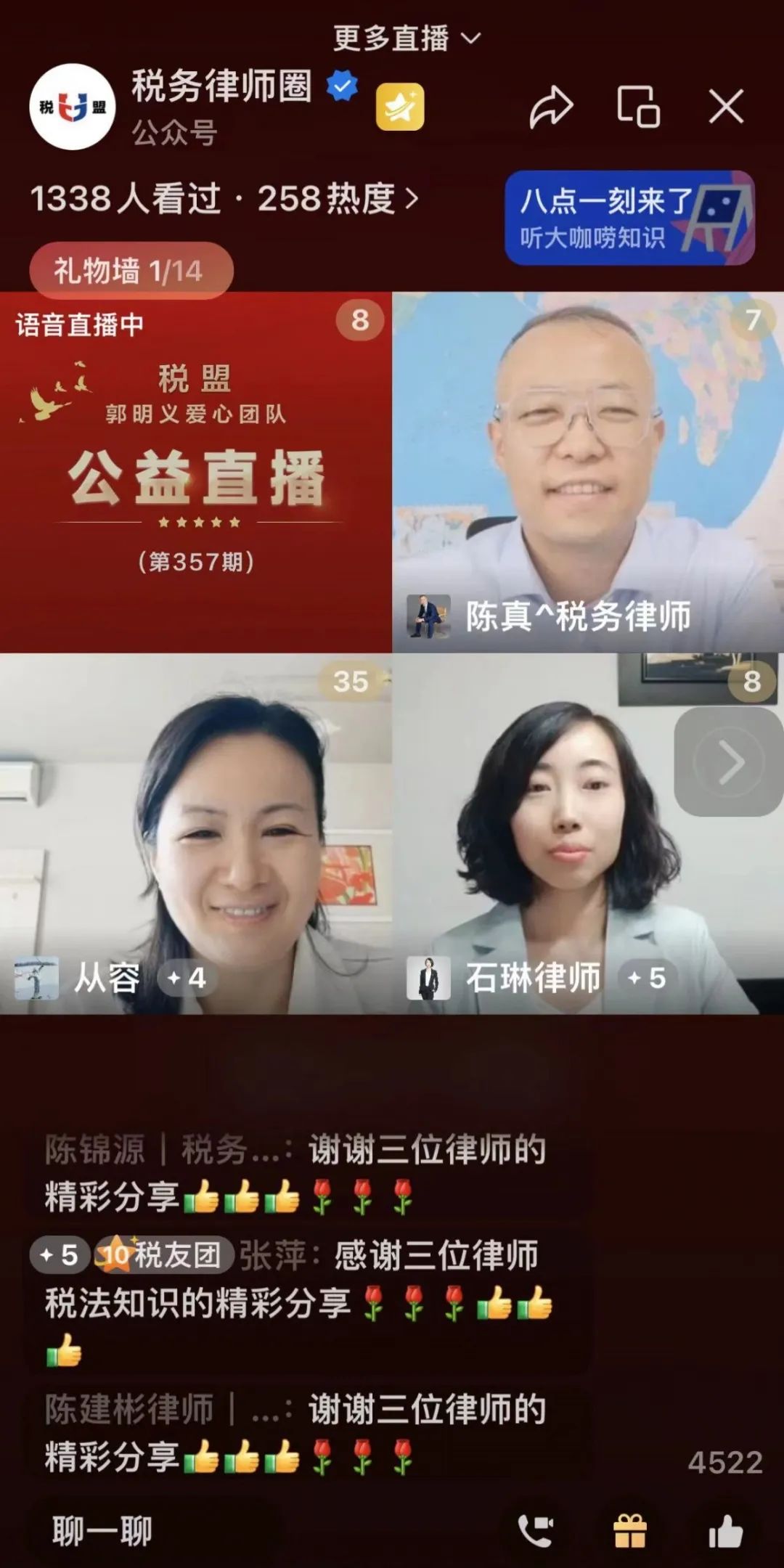784x1568 pixels.
Task: Like the live stream
Action: (x=725, y=1532)
